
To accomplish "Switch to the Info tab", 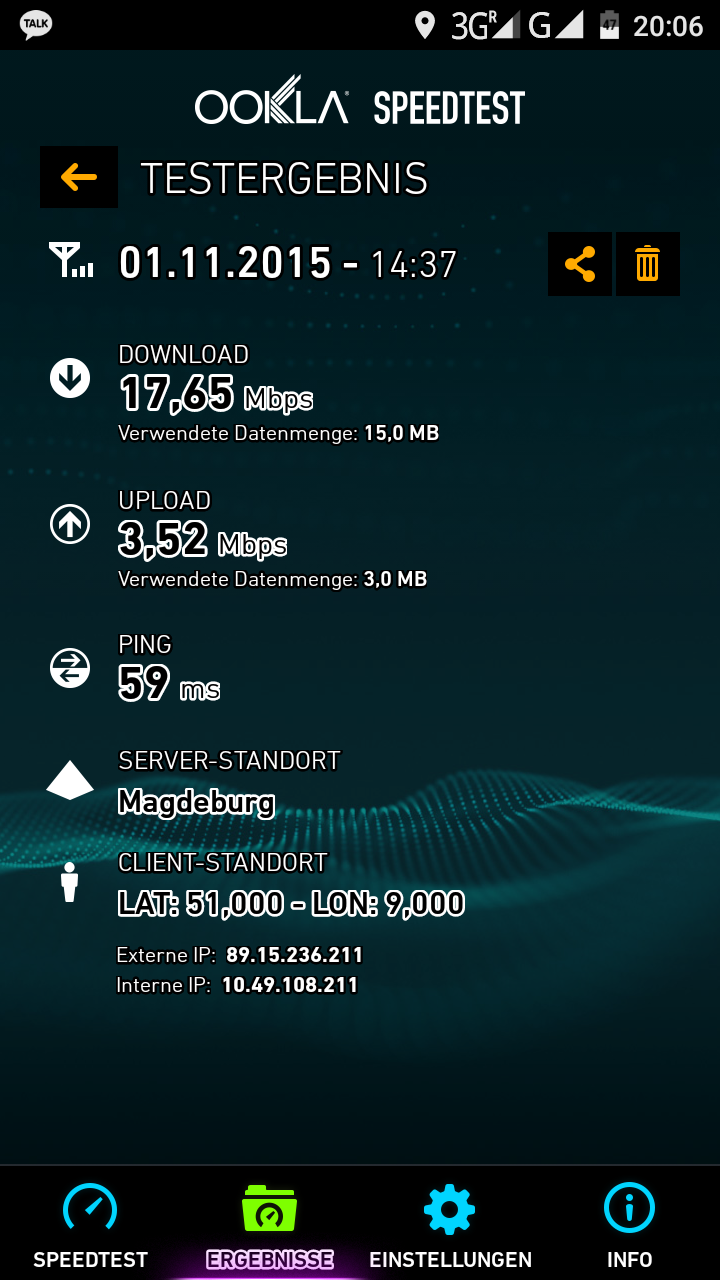I will tap(630, 1224).
